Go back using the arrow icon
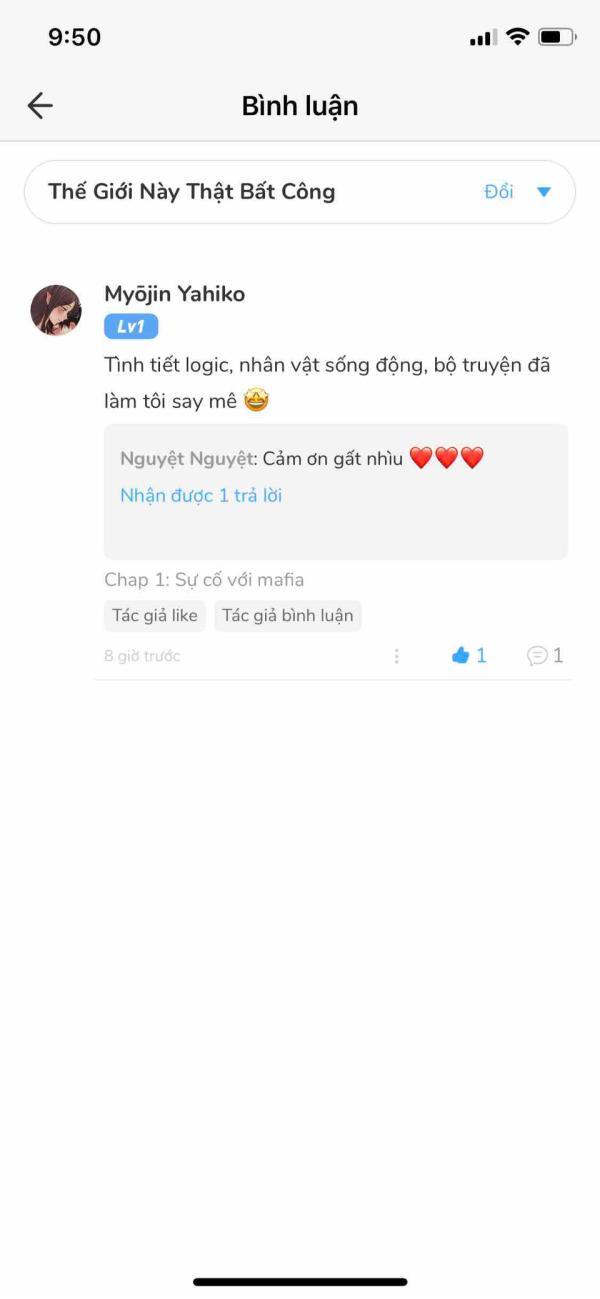This screenshot has height=1299, width=600. pos(40,106)
